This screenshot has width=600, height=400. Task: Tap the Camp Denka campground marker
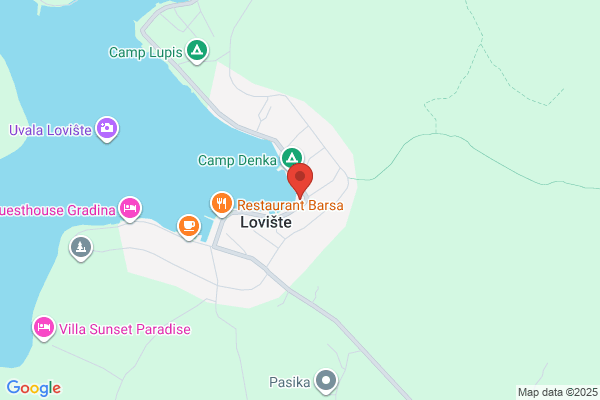click(x=292, y=158)
